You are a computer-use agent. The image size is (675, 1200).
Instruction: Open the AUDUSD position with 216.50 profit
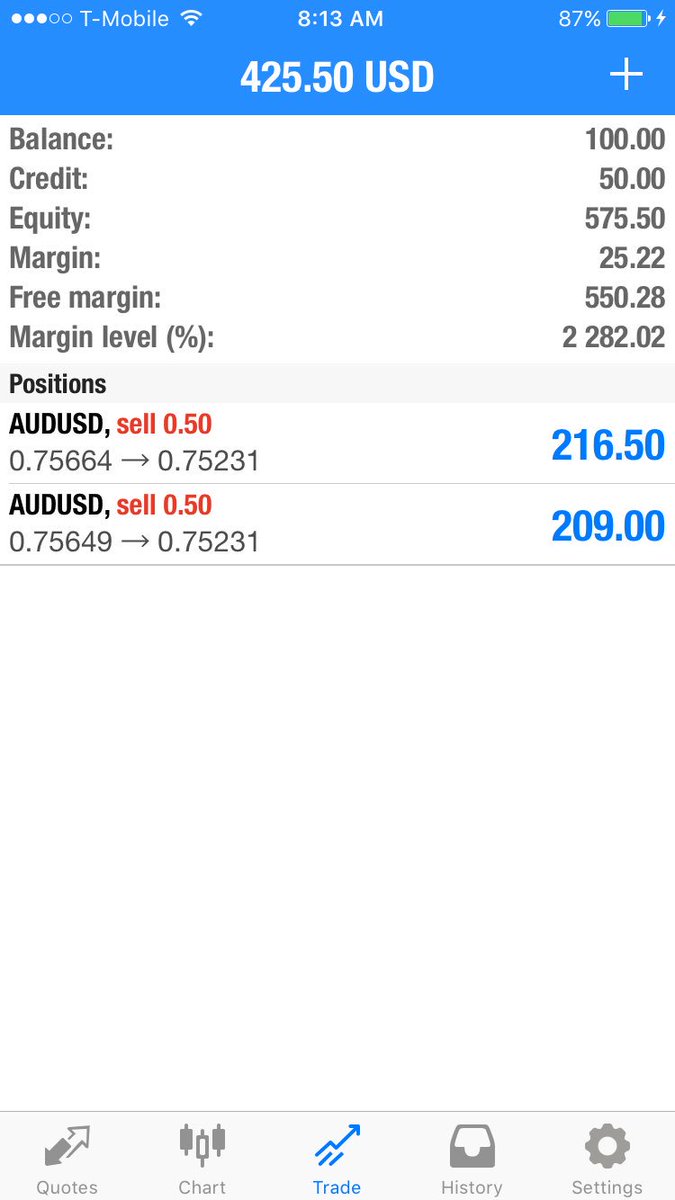(337, 443)
